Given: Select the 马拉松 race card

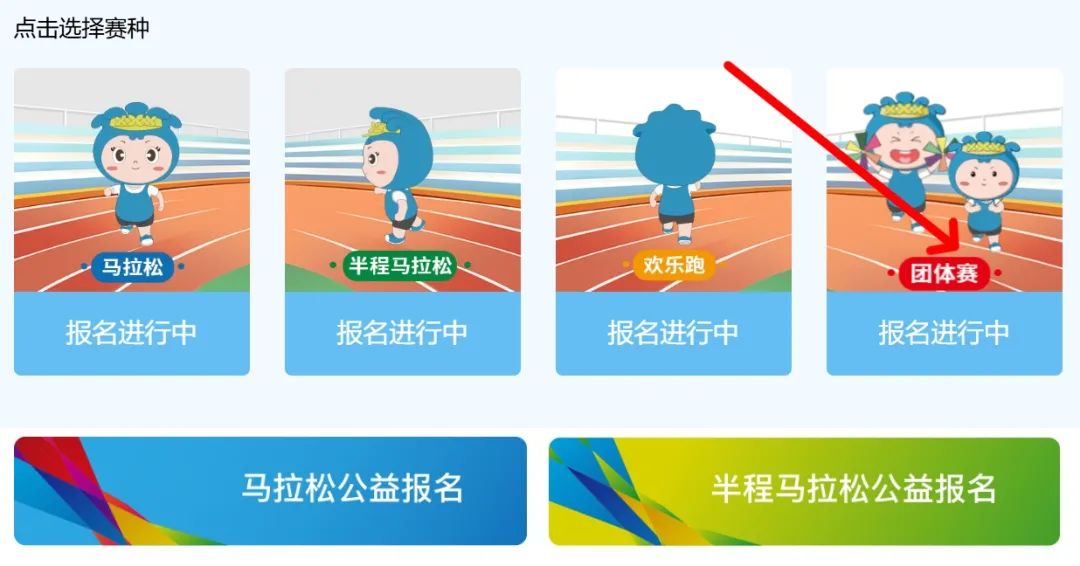Looking at the screenshot, I should [132, 222].
